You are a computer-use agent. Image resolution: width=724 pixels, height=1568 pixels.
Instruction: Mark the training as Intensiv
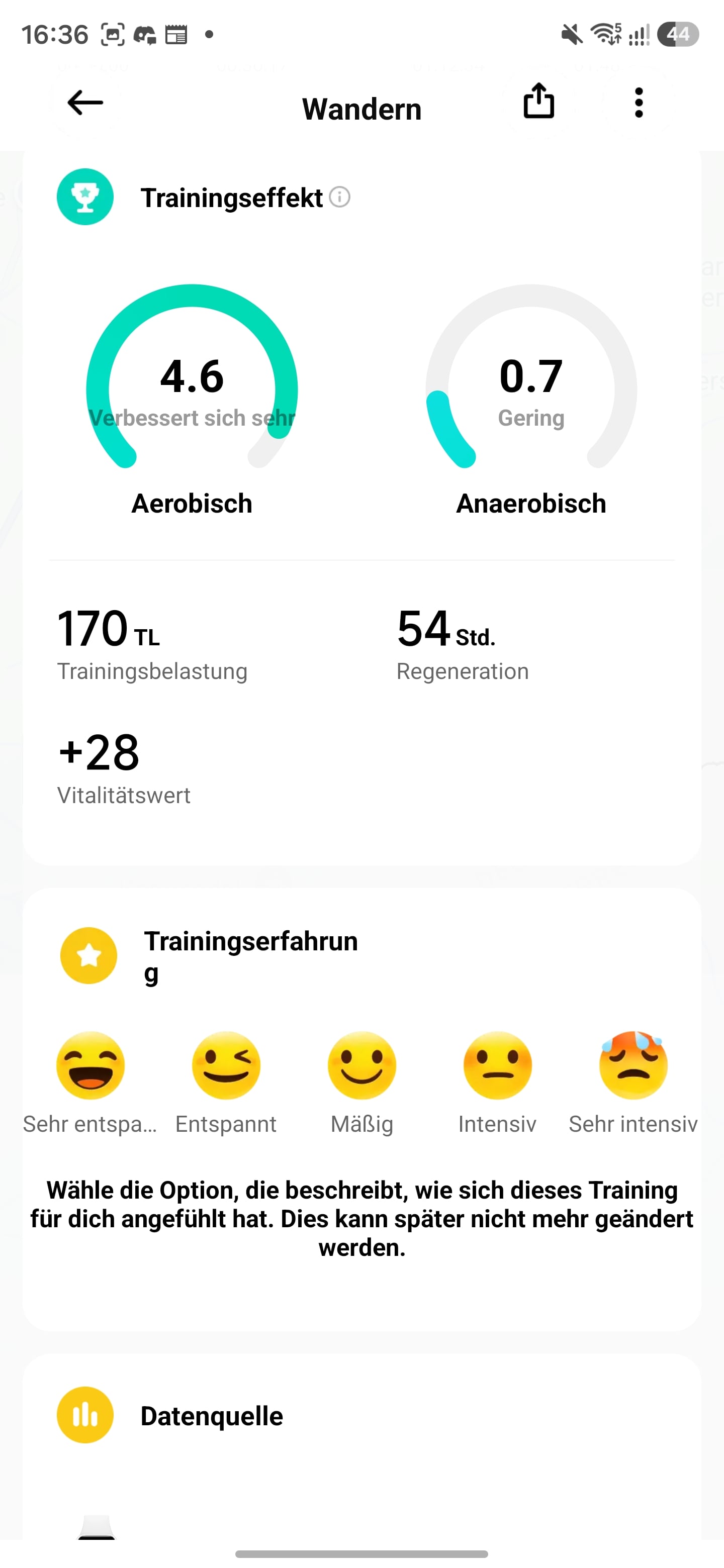[x=497, y=1065]
